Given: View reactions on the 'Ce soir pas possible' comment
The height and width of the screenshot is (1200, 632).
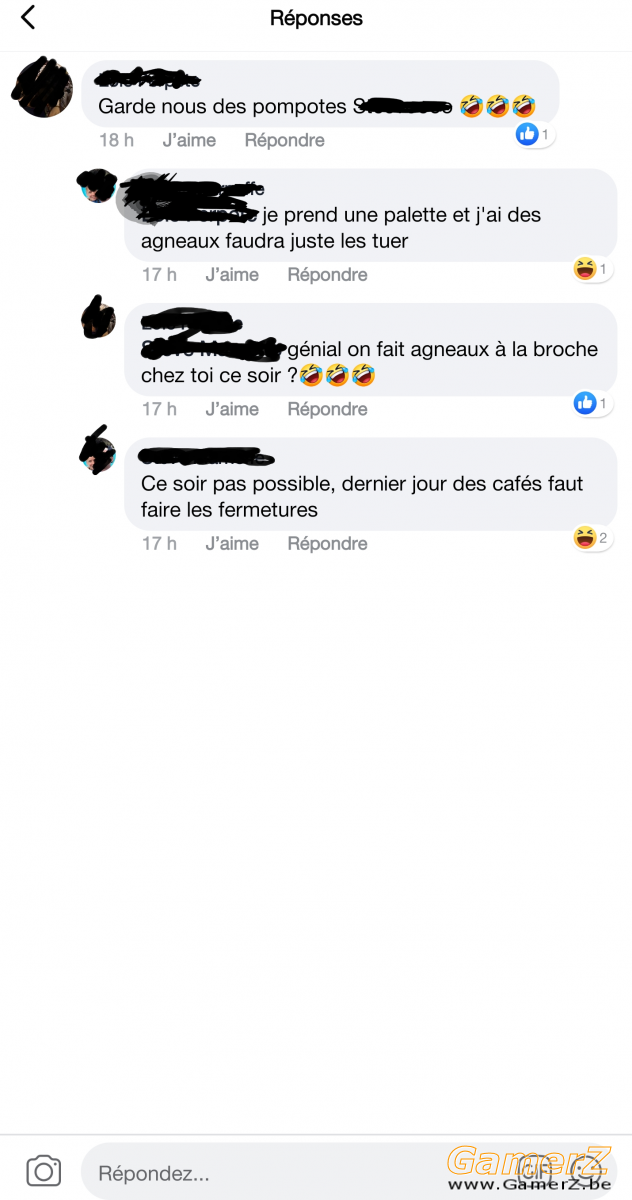Looking at the screenshot, I should click(x=591, y=538).
